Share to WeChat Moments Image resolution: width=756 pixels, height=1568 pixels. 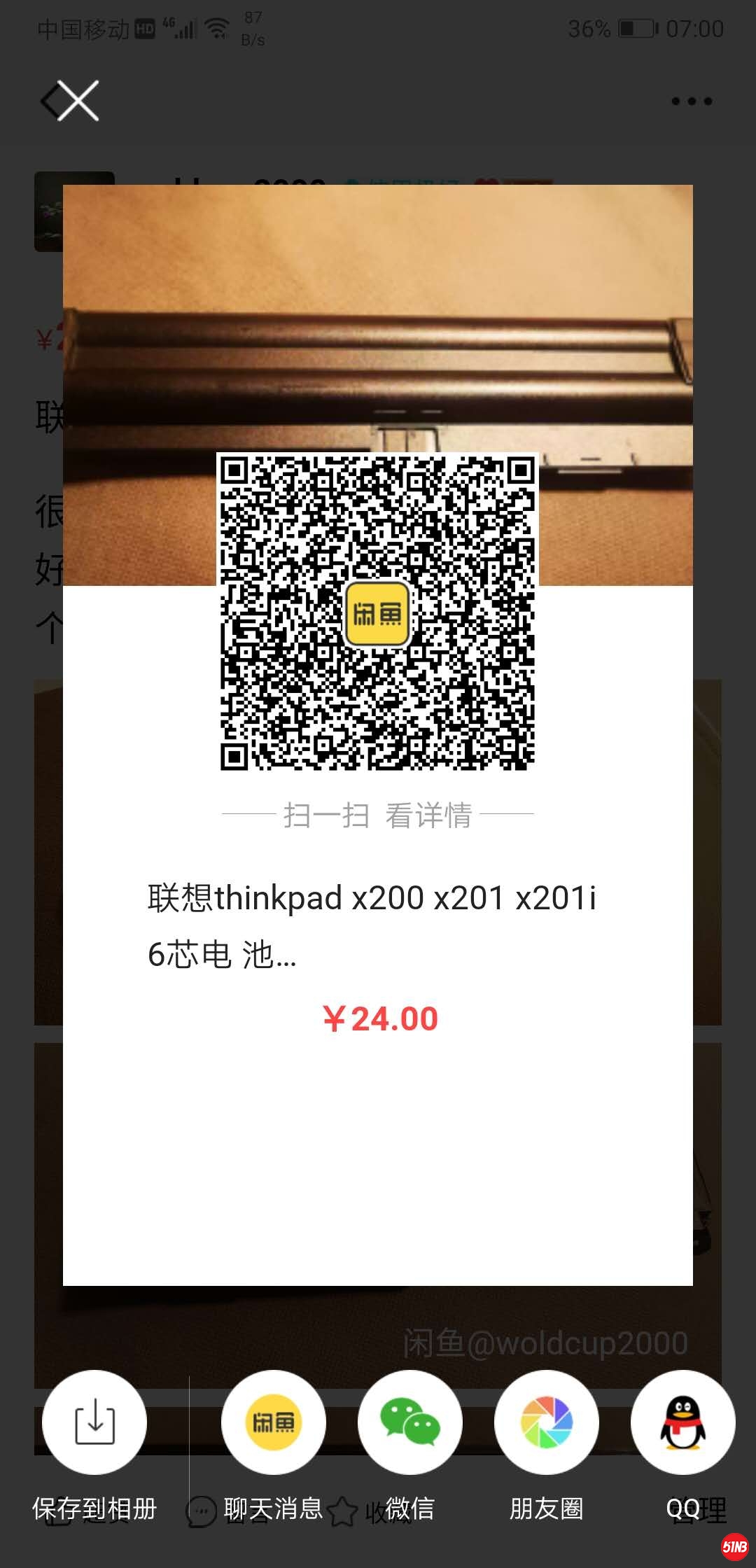point(546,1422)
